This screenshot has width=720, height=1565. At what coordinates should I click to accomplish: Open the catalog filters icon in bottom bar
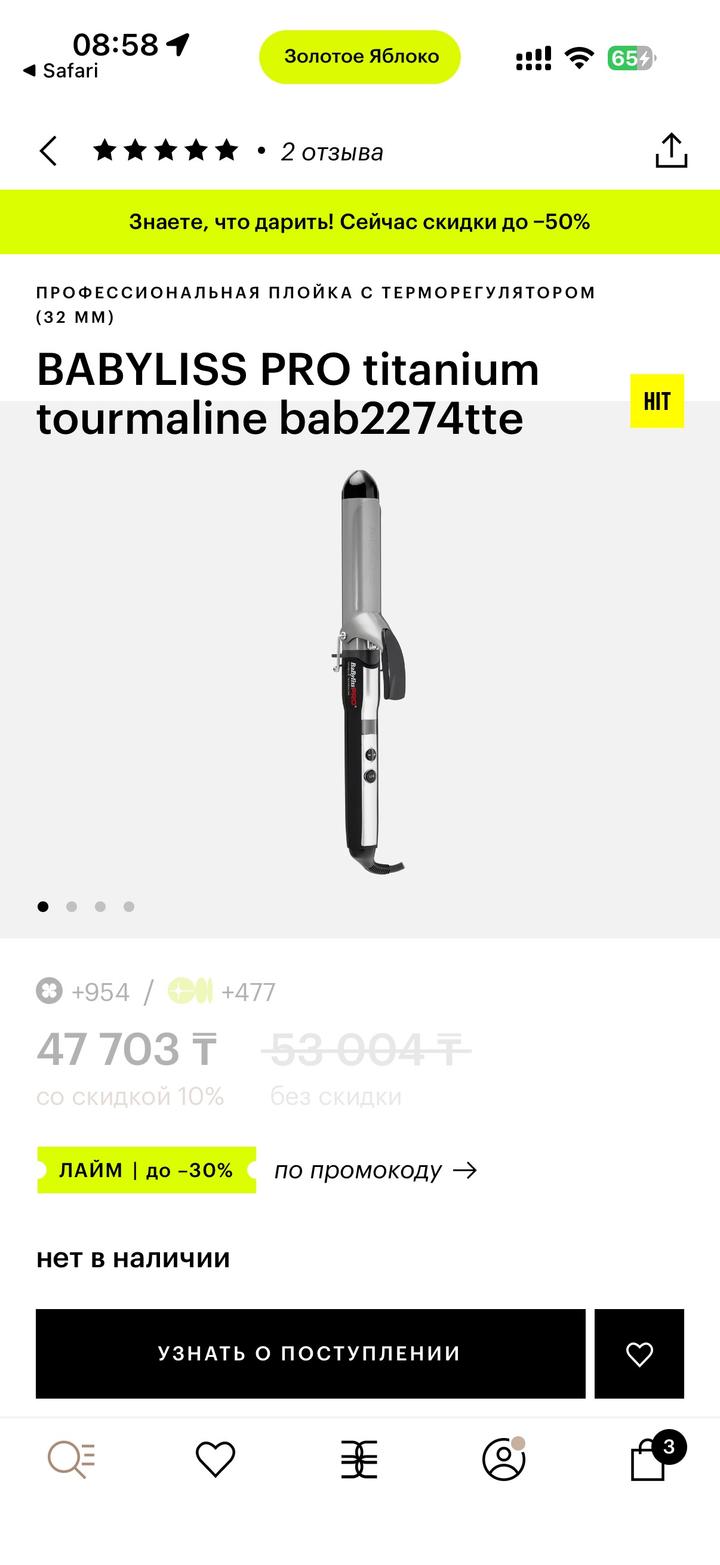pyautogui.click(x=360, y=1459)
